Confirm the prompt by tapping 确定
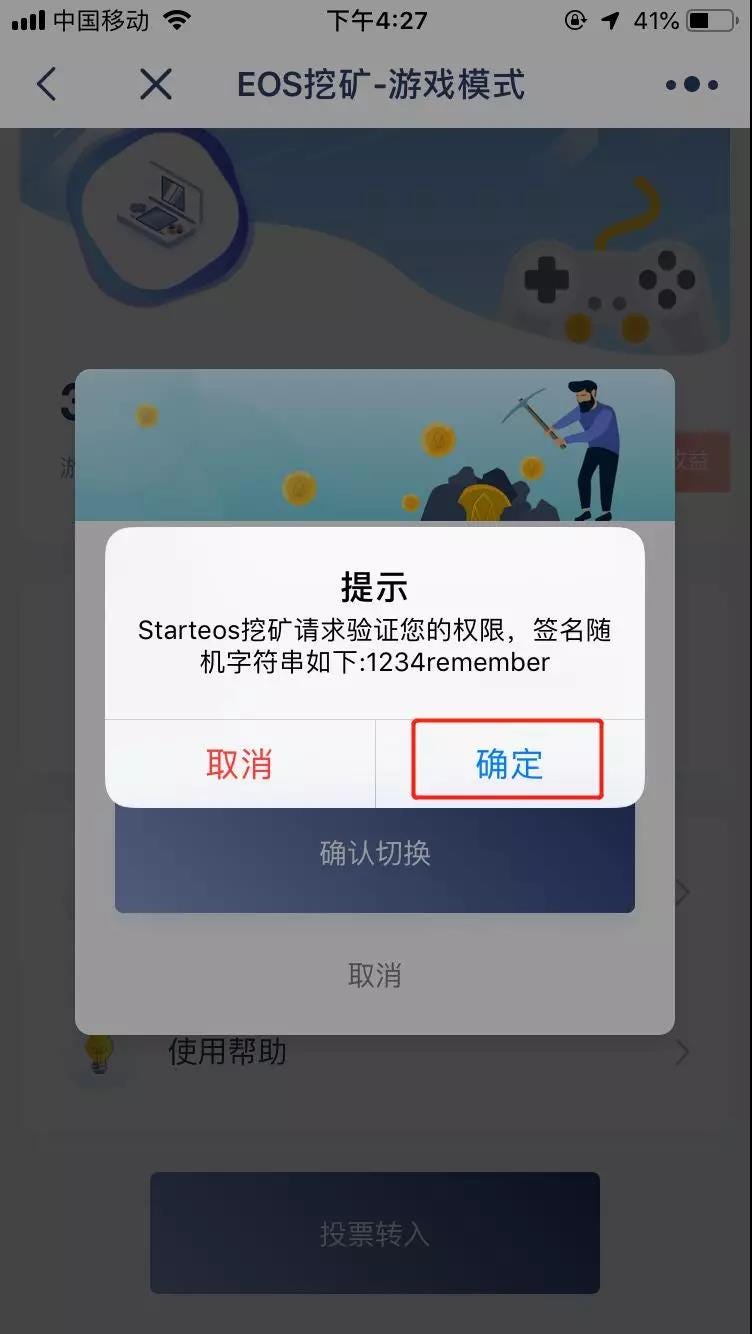Viewport: 752px width, 1334px height. 508,763
